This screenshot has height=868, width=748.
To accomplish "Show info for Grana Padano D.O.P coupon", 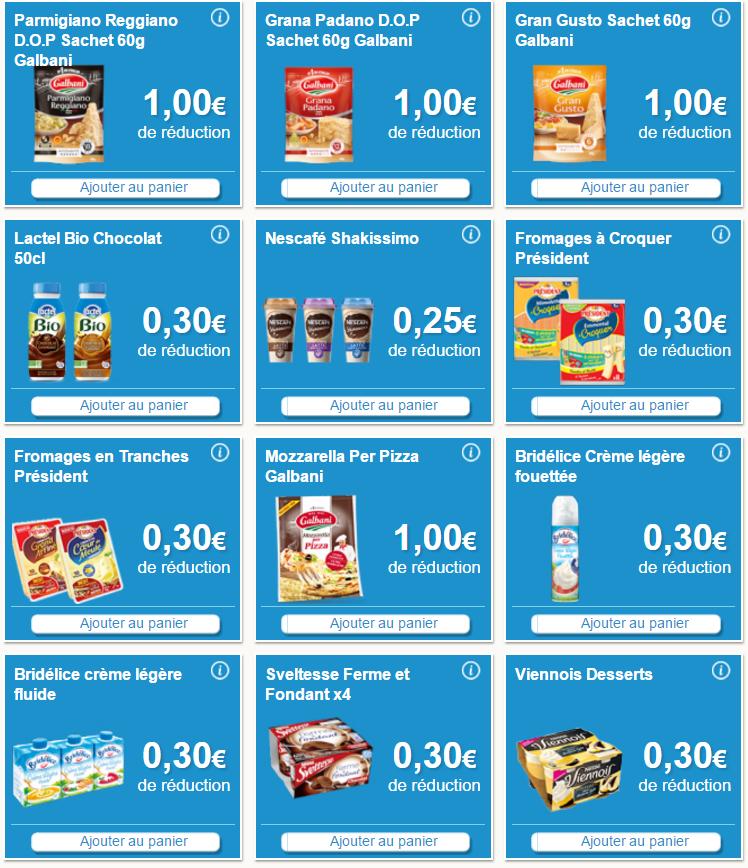I will pos(471,17).
